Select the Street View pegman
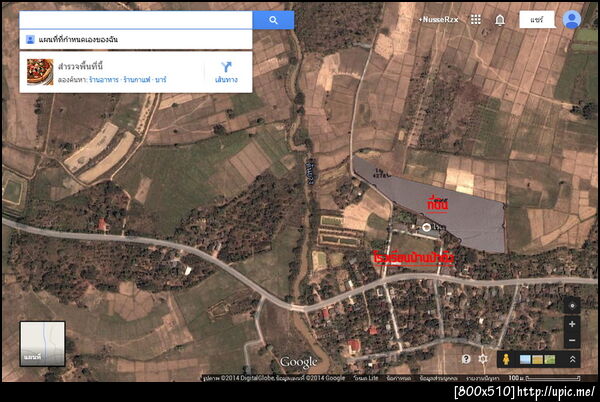This screenshot has width=600, height=402. [506, 359]
